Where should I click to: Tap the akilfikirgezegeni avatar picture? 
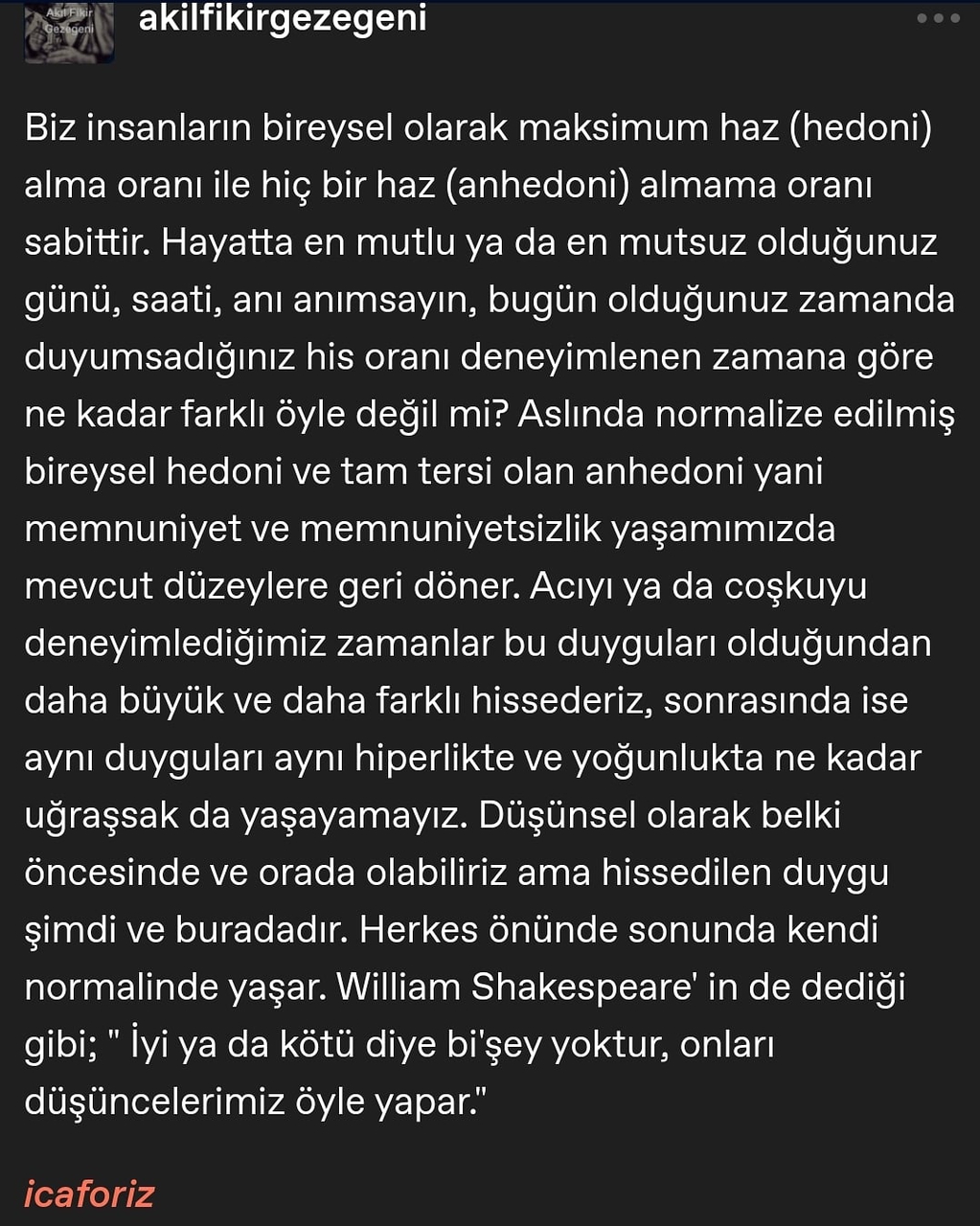click(x=69, y=33)
